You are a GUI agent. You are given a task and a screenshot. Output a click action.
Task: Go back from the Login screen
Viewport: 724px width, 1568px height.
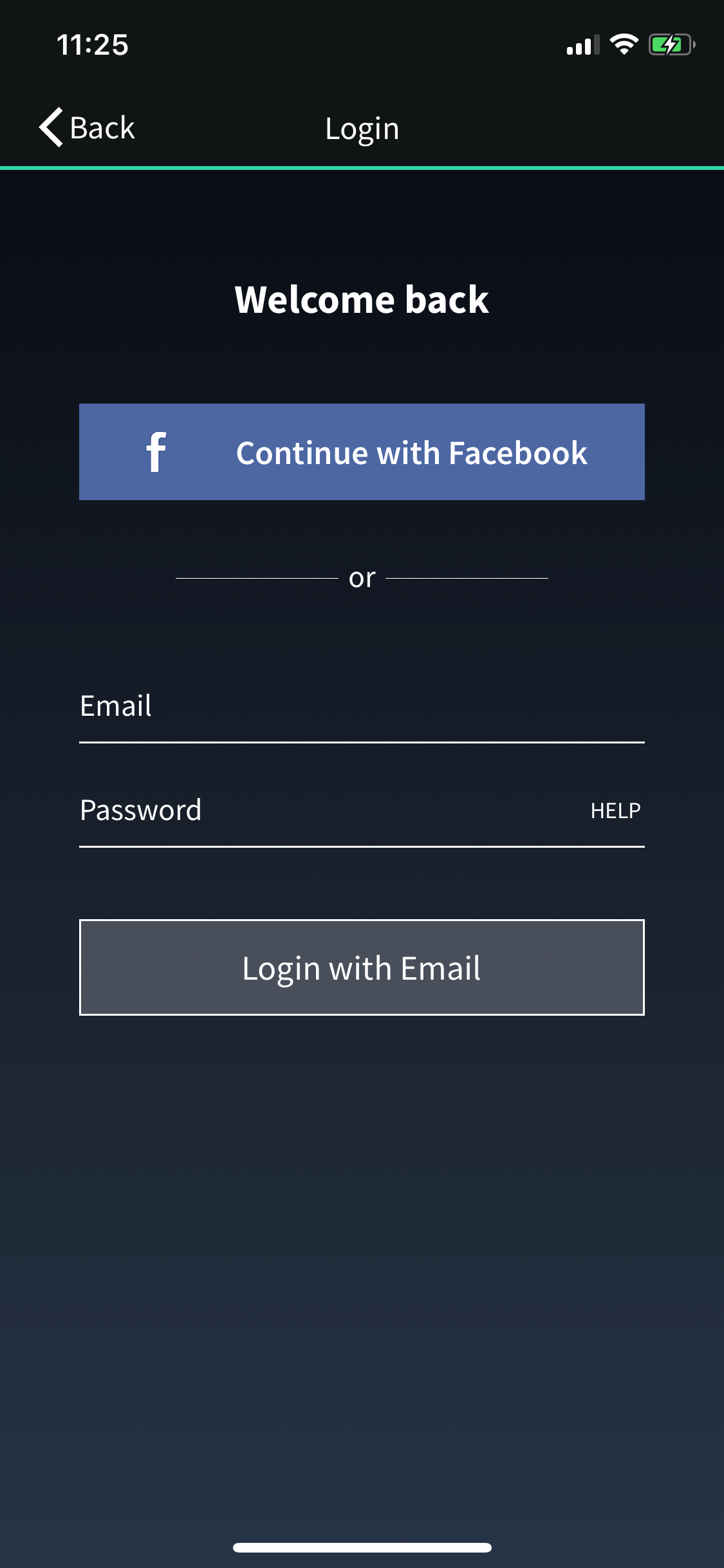(87, 127)
